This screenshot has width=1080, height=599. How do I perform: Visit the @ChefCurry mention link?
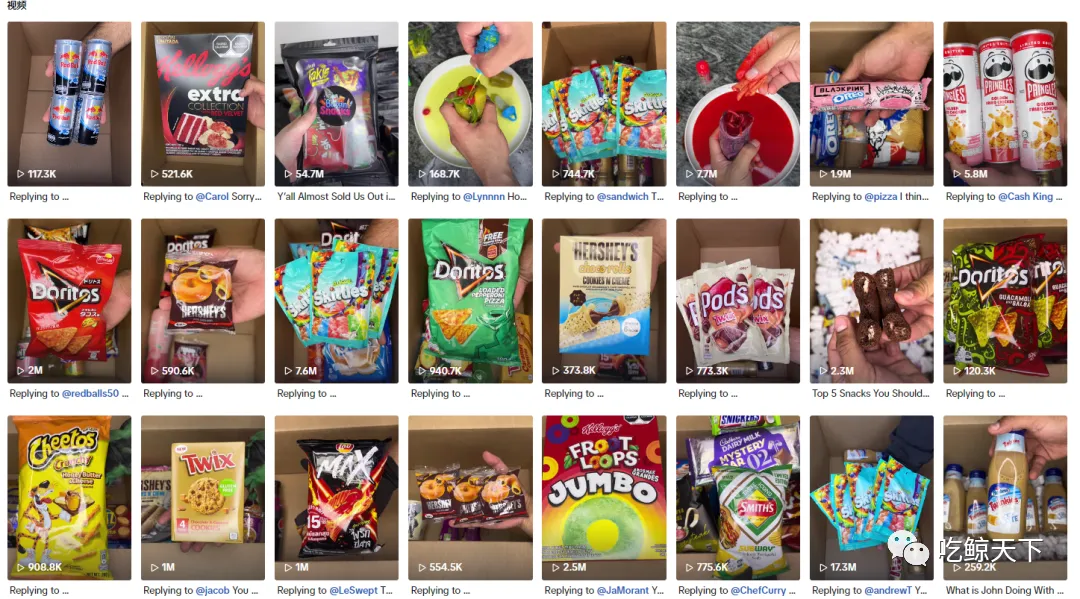tap(758, 590)
